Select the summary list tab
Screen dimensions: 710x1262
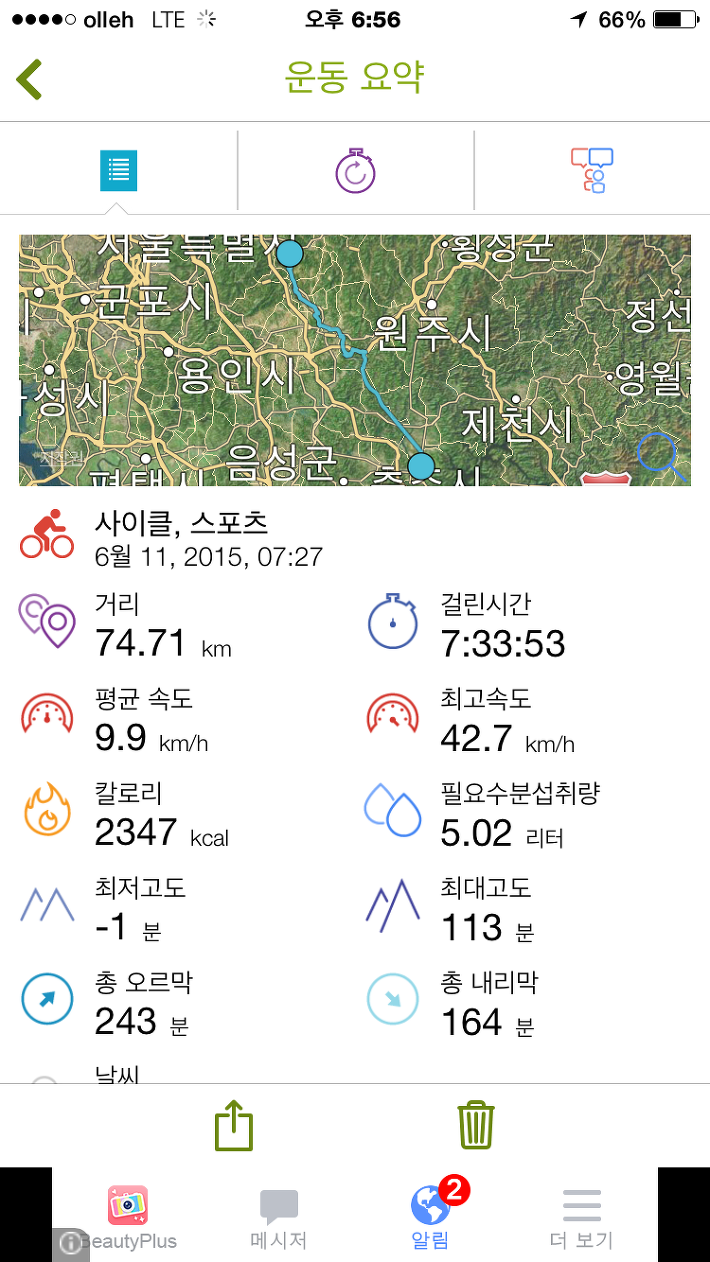click(118, 171)
